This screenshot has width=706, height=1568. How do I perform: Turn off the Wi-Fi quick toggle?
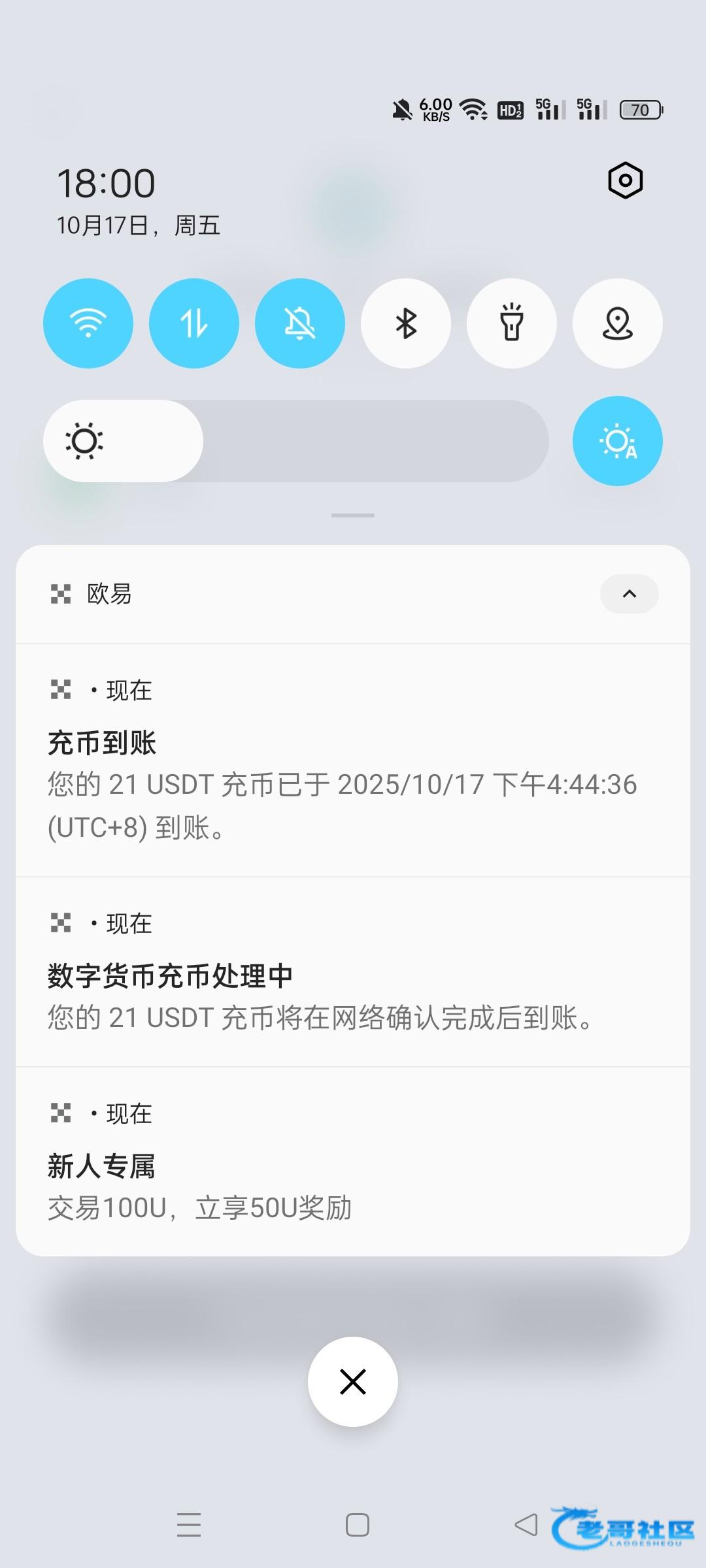88,323
